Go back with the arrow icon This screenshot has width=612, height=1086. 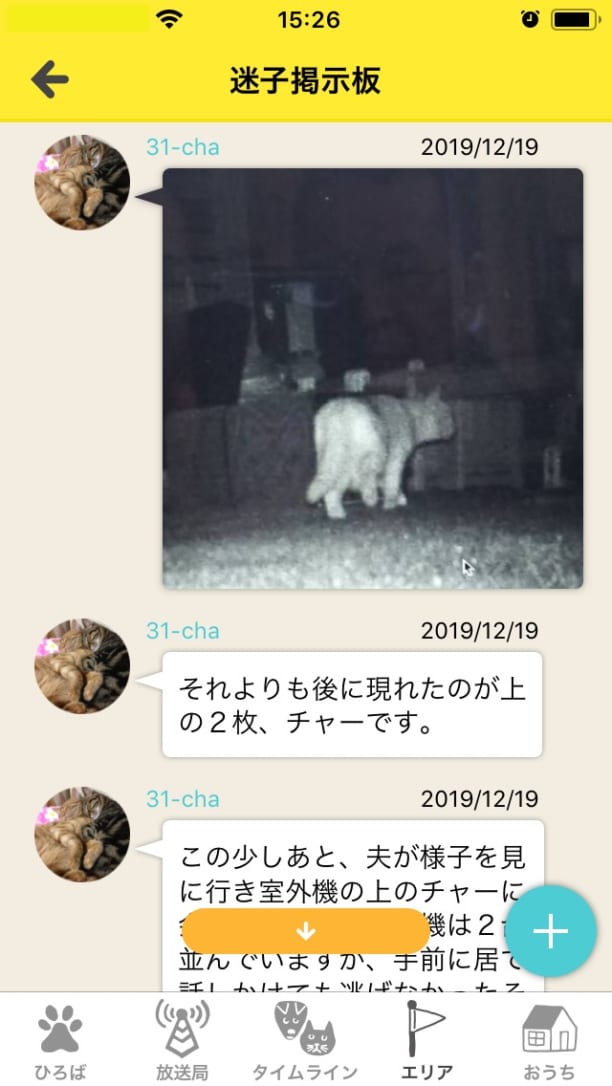(49, 80)
